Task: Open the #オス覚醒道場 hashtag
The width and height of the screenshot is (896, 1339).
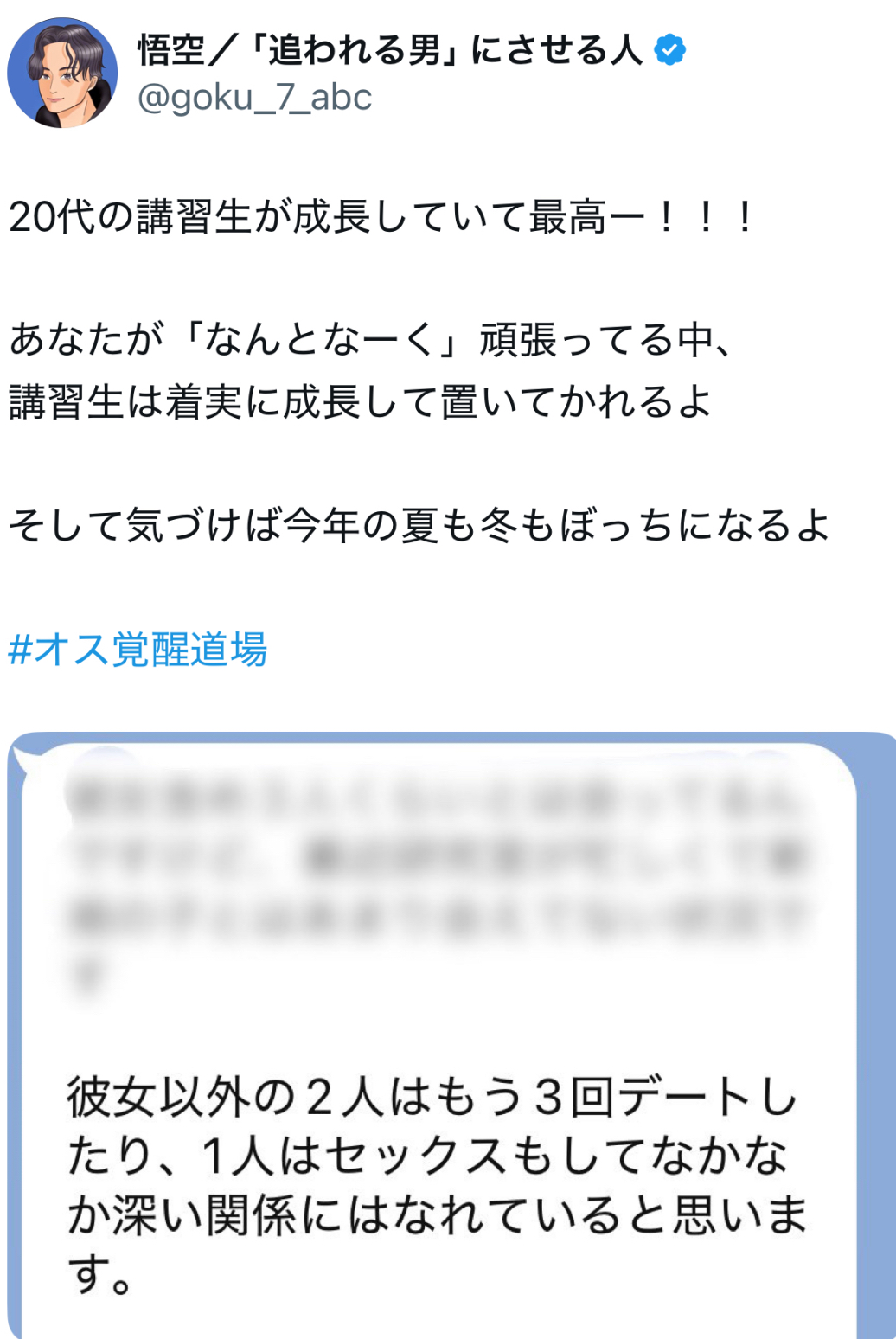Action: click(138, 650)
